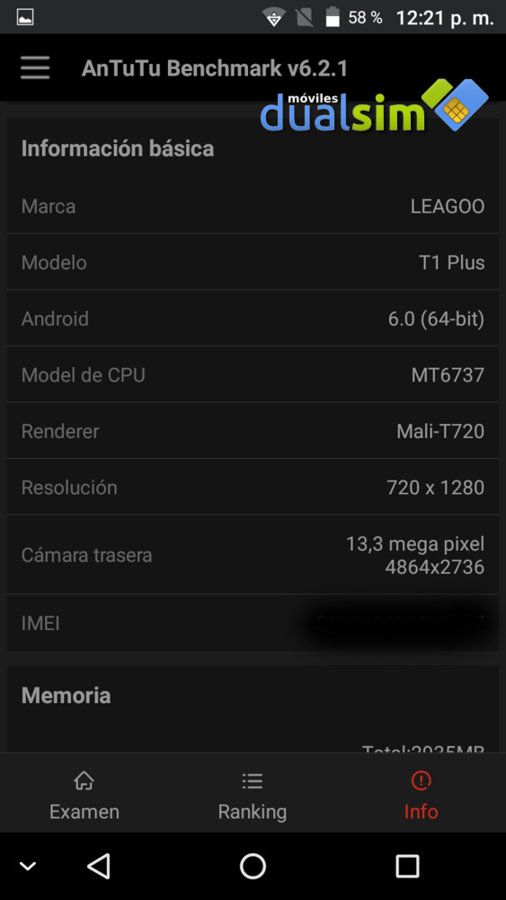Tap the system back button
Viewport: 506px width, 900px height.
pos(99,866)
